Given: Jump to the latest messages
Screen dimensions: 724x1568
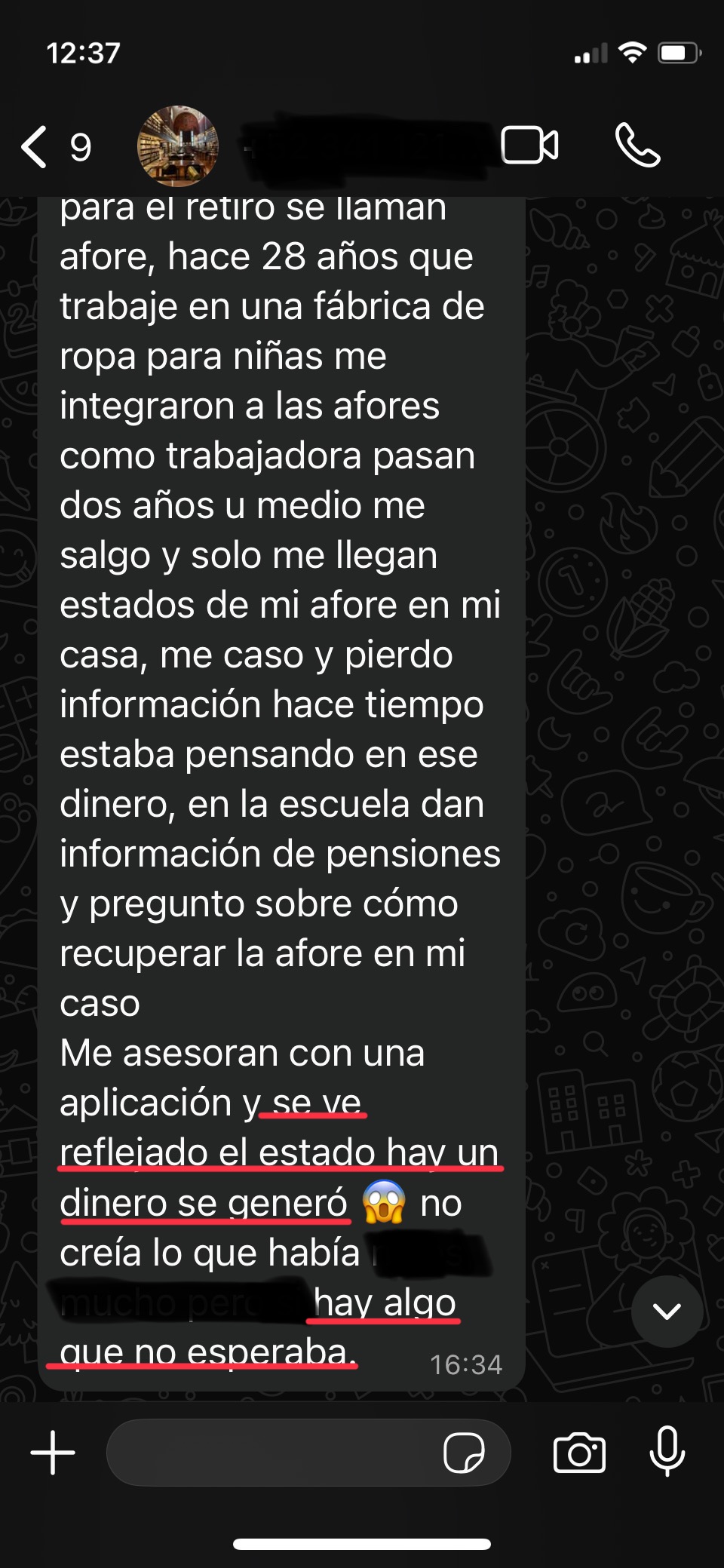Looking at the screenshot, I should (667, 1312).
